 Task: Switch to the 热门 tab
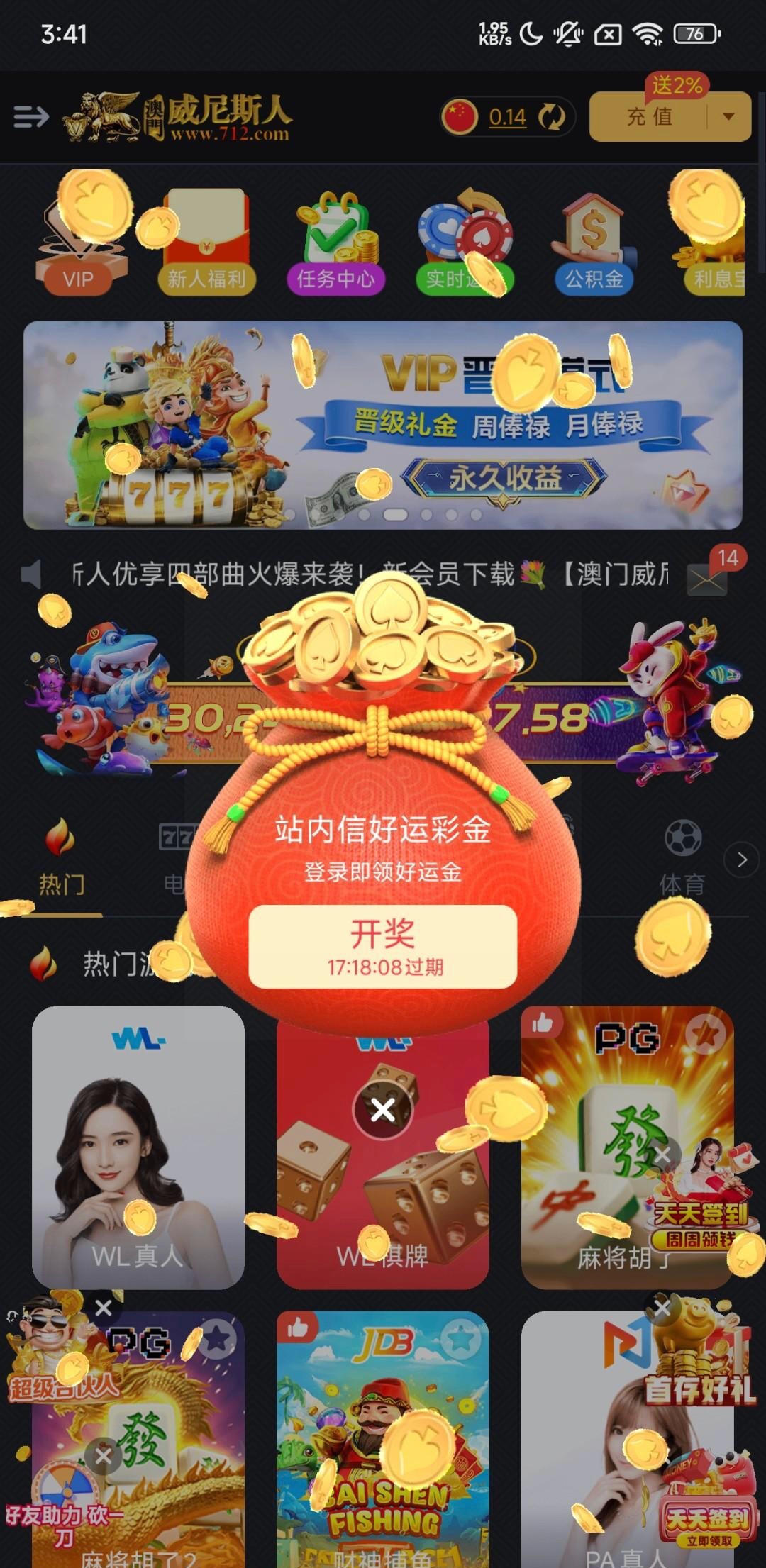pyautogui.click(x=61, y=860)
